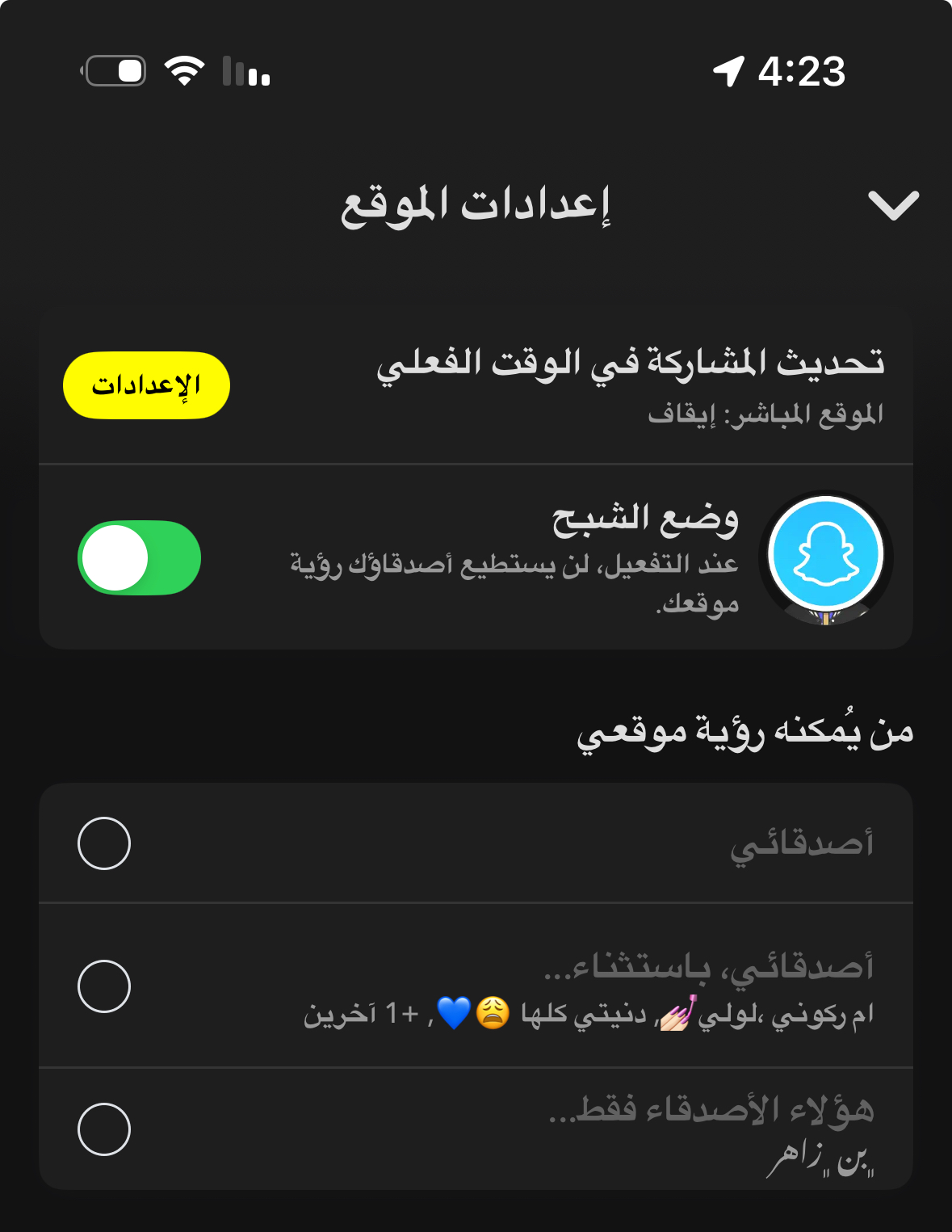Collapse location settings with the down chevron
Viewport: 952px width, 1232px height.
[893, 205]
